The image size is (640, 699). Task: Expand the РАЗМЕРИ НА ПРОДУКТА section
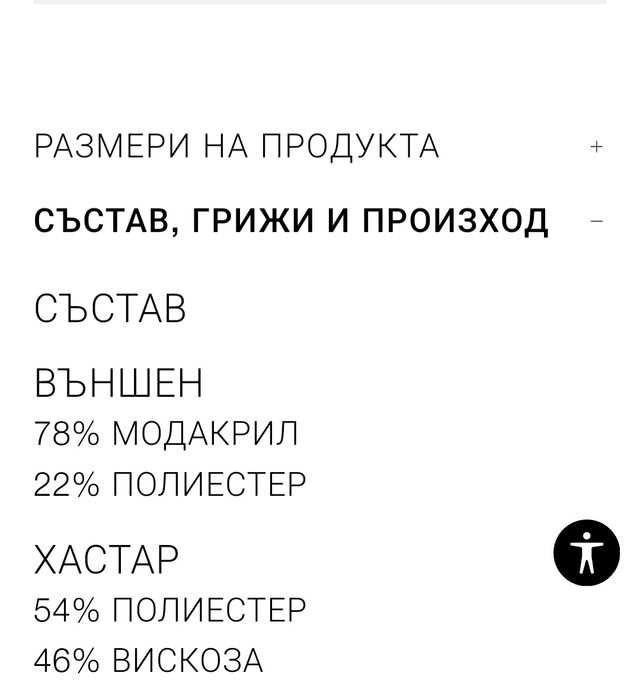coord(596,147)
